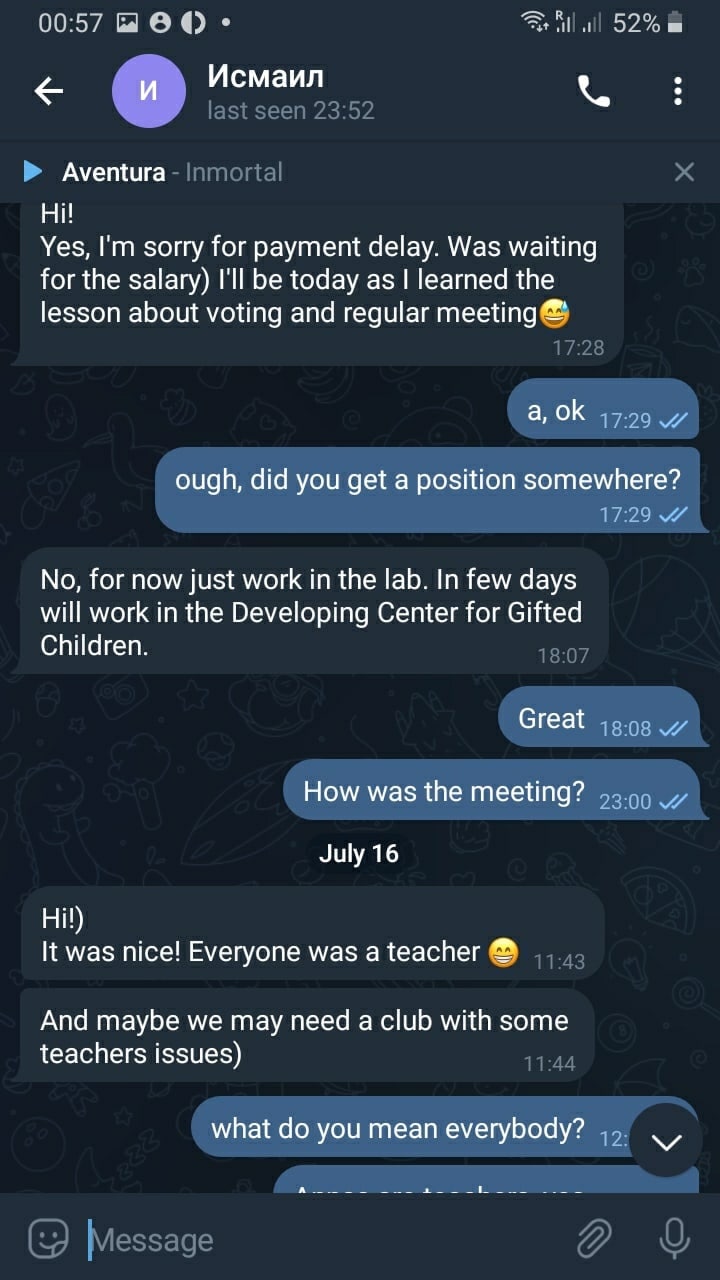Focus the Message text field

320,1240
